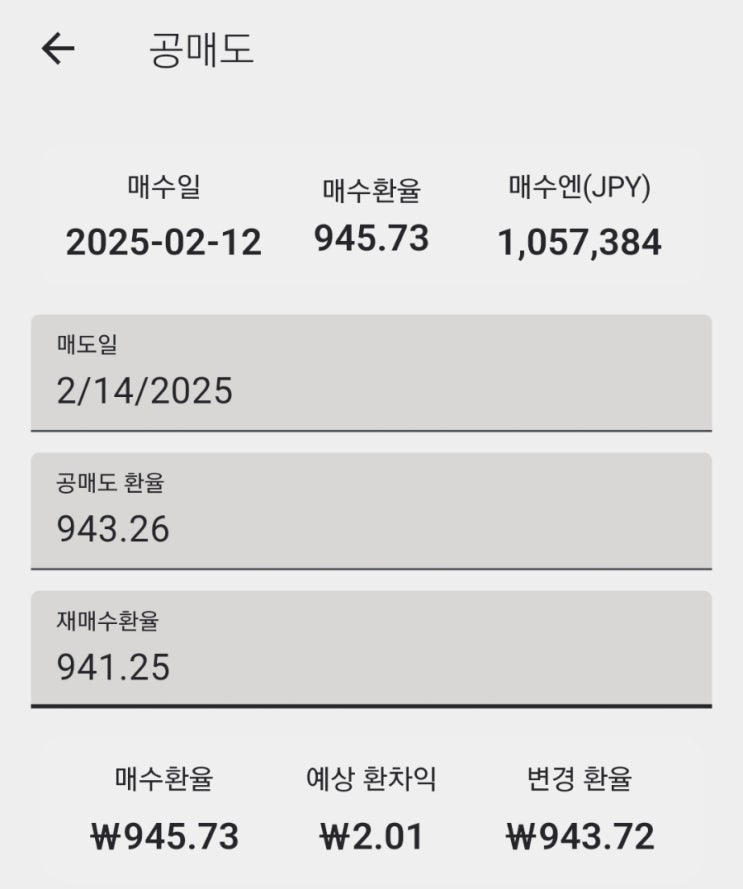Open the 매도일 date field
This screenshot has width=743, height=889.
[372, 373]
